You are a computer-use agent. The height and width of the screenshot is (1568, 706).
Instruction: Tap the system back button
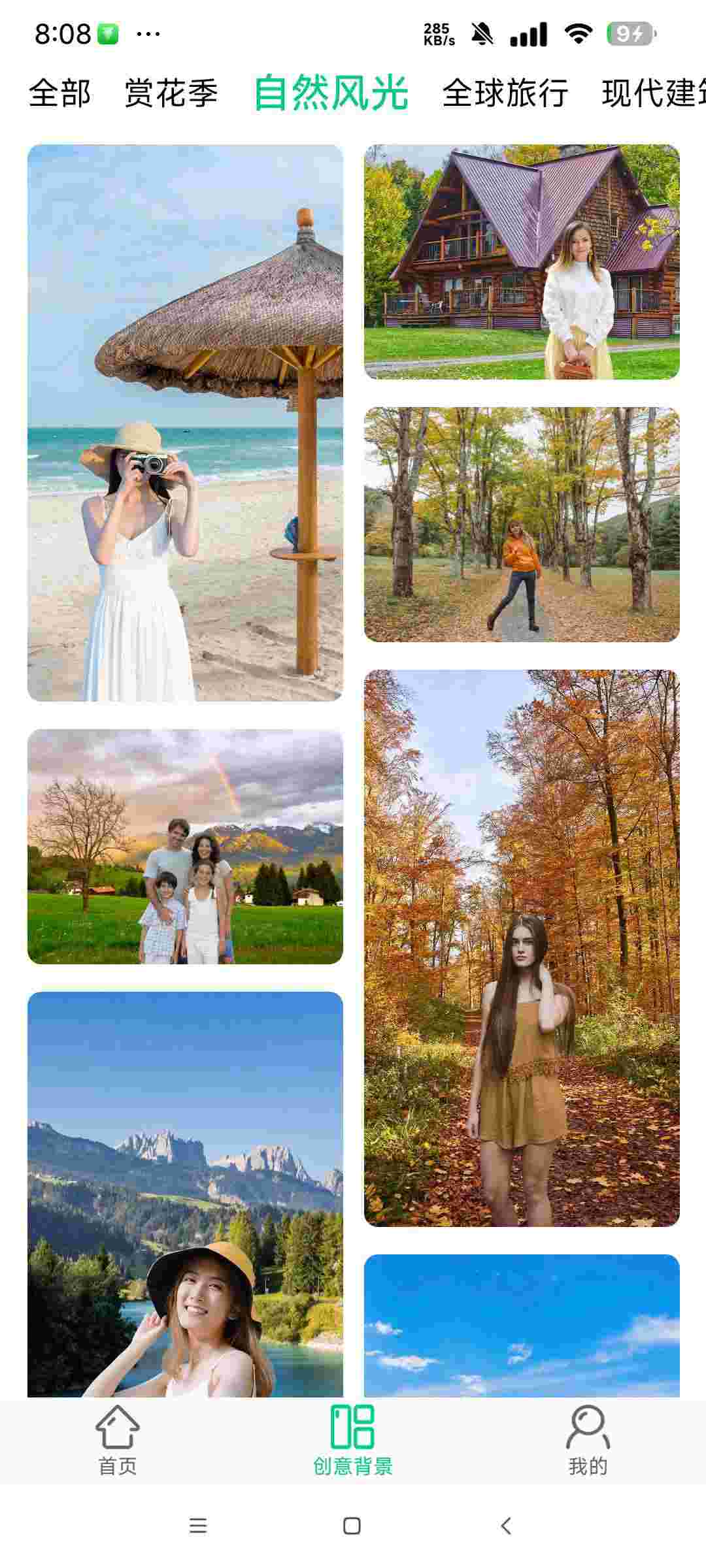click(x=505, y=1526)
